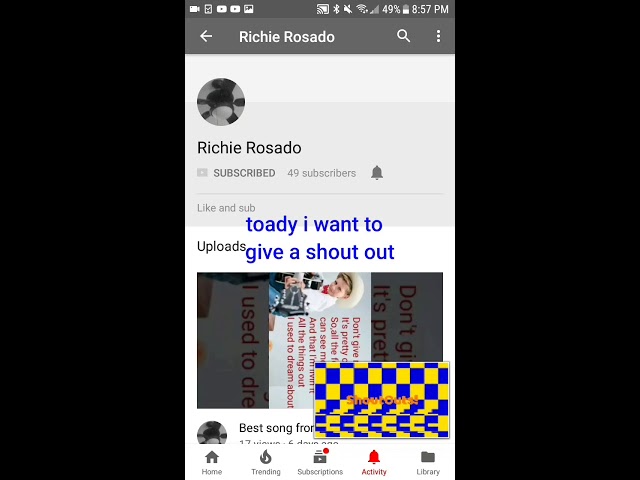The height and width of the screenshot is (480, 640).
Task: Tap the SUBSCRIBED button
Action: (x=236, y=173)
